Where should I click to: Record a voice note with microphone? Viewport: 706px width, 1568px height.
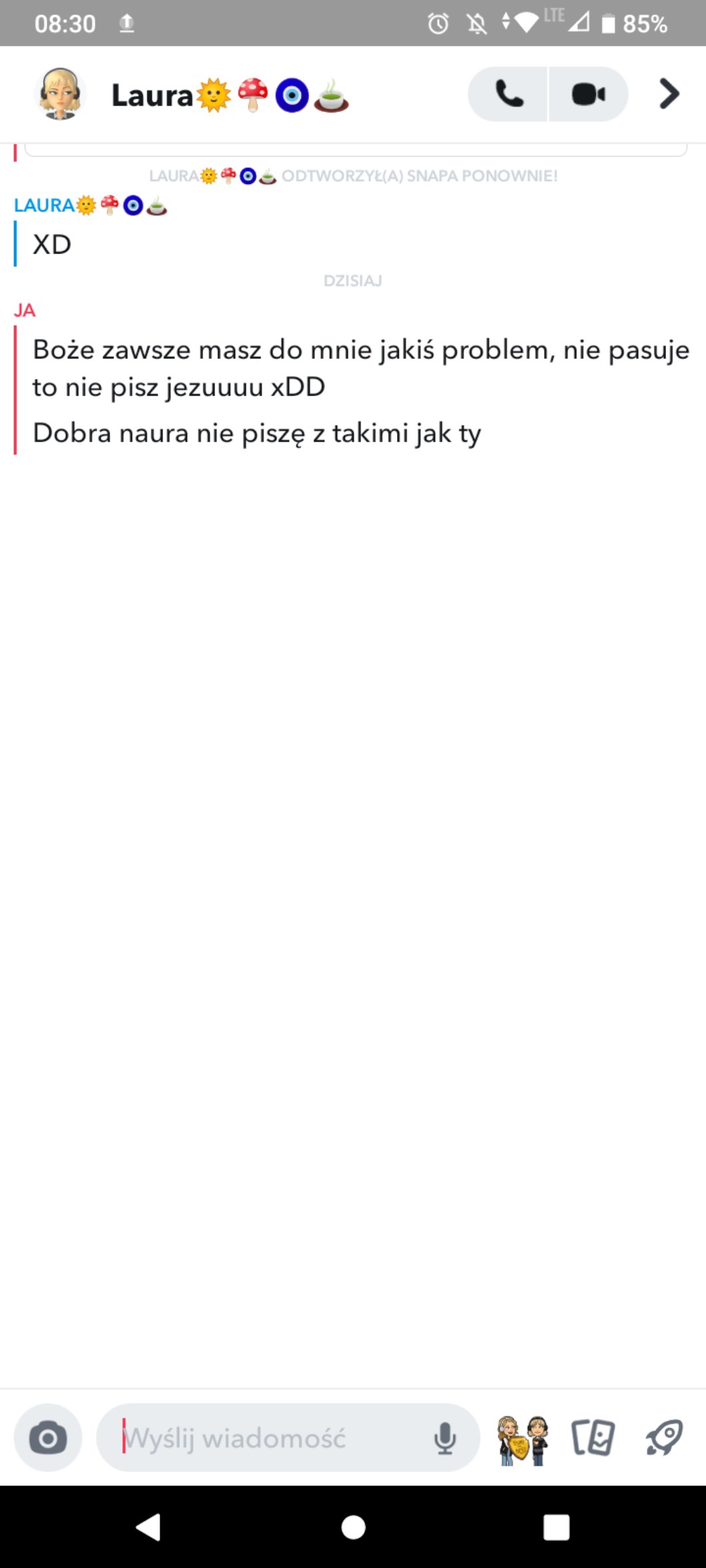tap(444, 1439)
